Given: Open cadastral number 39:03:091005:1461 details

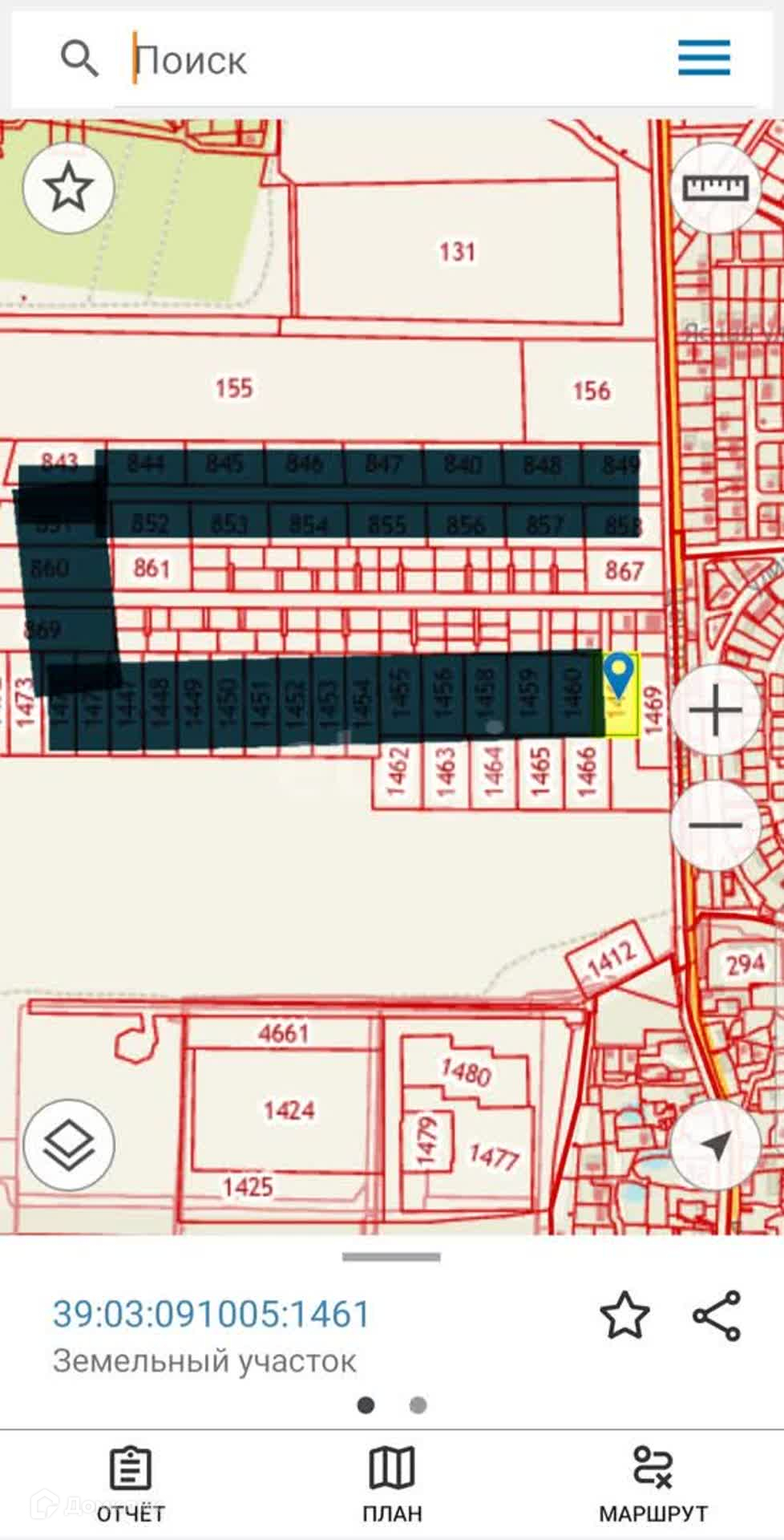Looking at the screenshot, I should (211, 1315).
